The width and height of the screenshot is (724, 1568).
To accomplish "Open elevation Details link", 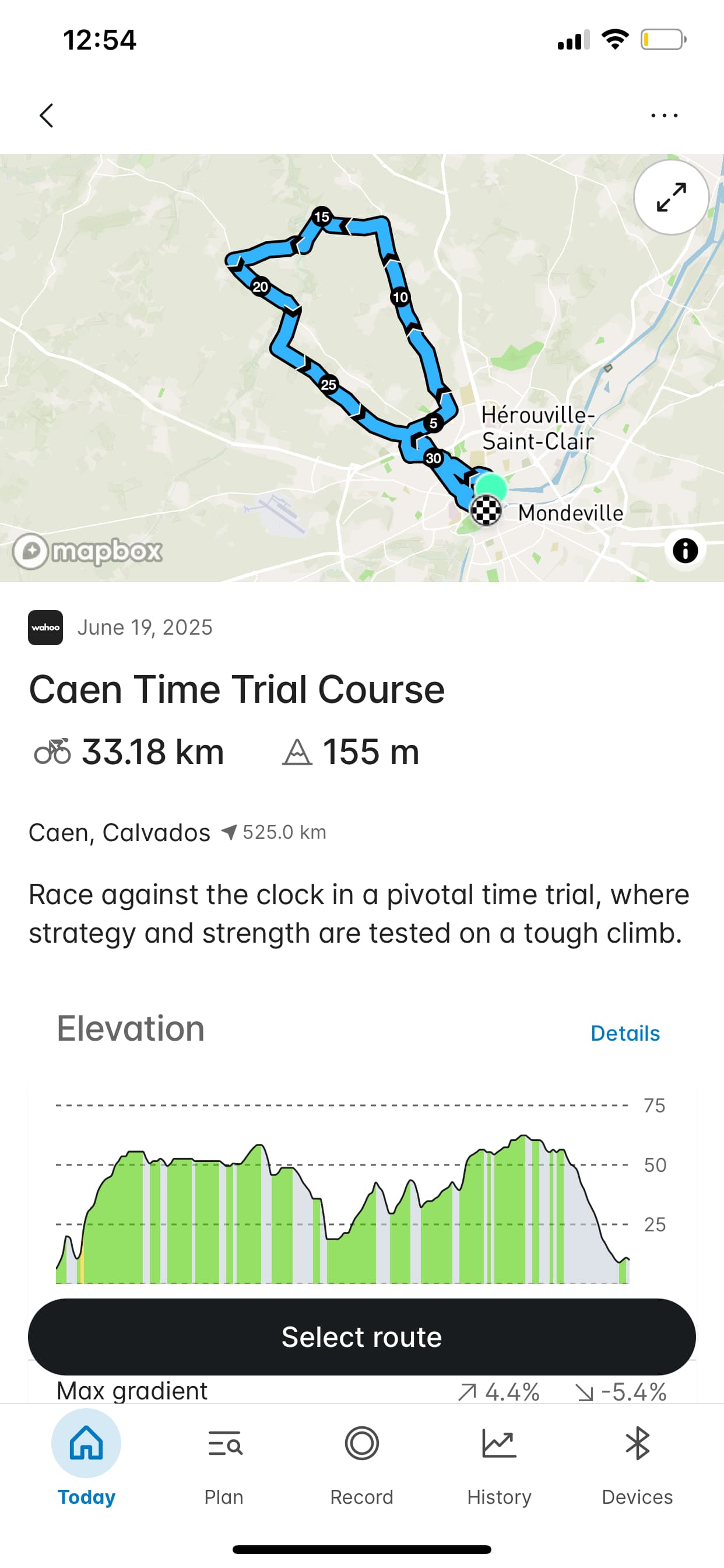I will coord(625,1033).
